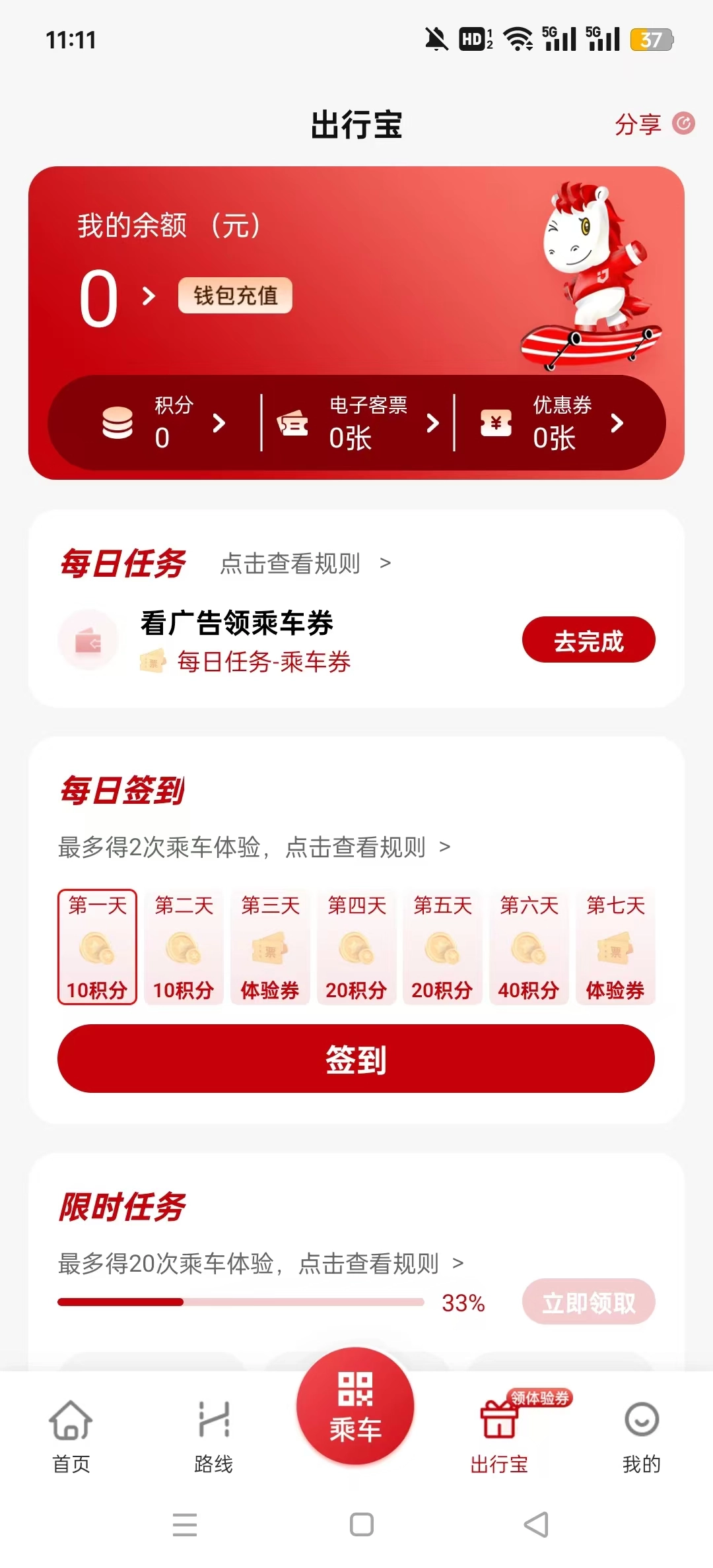Tap the system back button
Screen dimensions: 713x1568
(x=536, y=1524)
